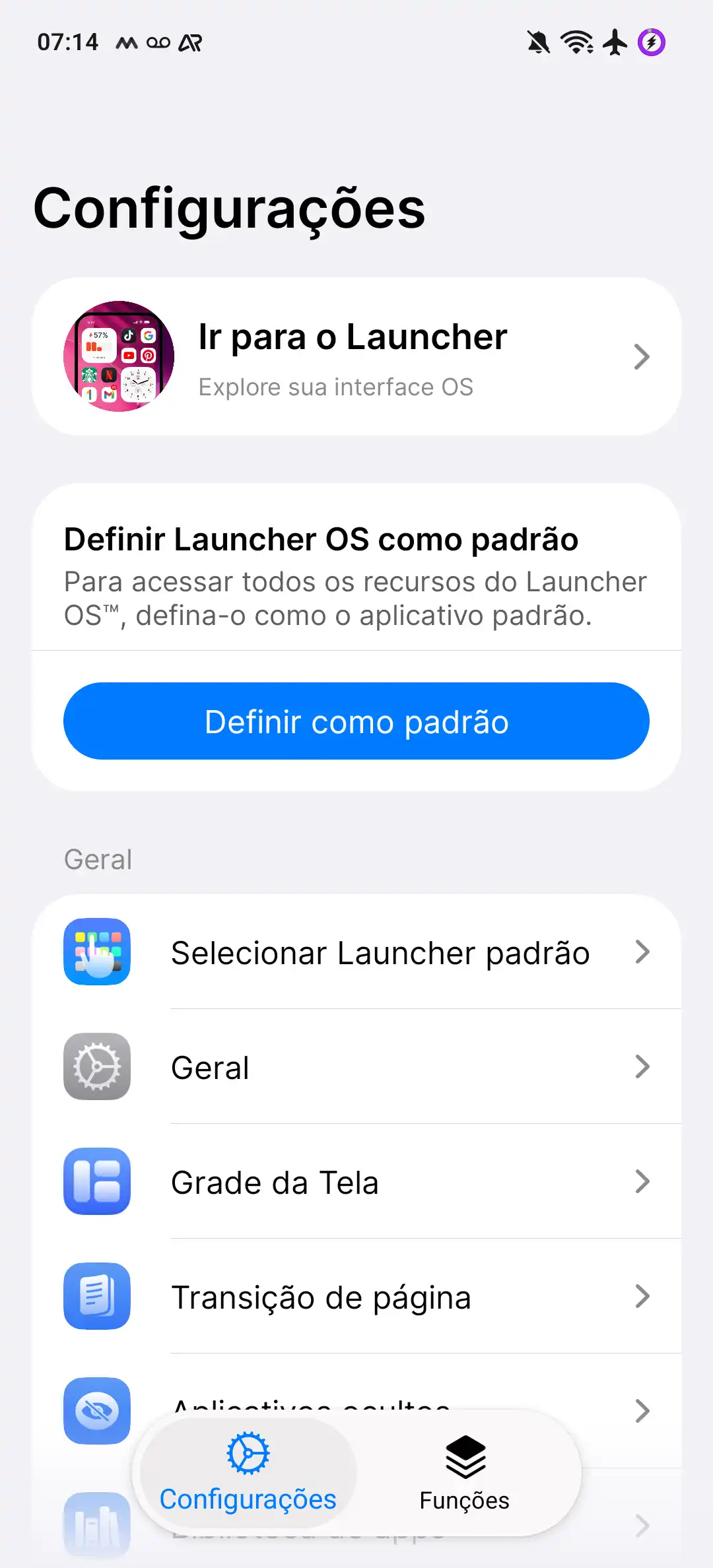This screenshot has width=713, height=1568.
Task: Open Selecionar Launcher padrão
Action: click(x=380, y=952)
